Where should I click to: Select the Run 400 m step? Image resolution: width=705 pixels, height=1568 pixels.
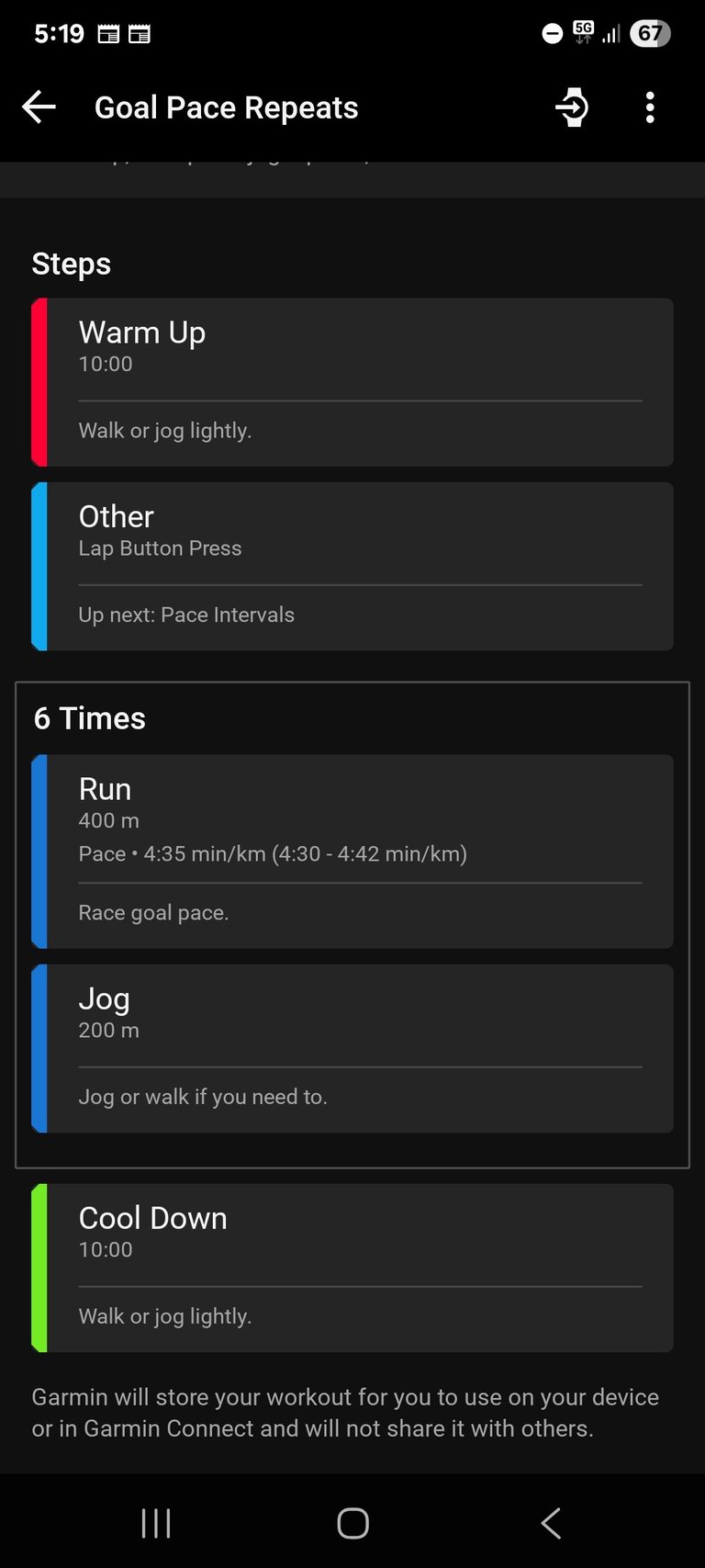[x=352, y=851]
